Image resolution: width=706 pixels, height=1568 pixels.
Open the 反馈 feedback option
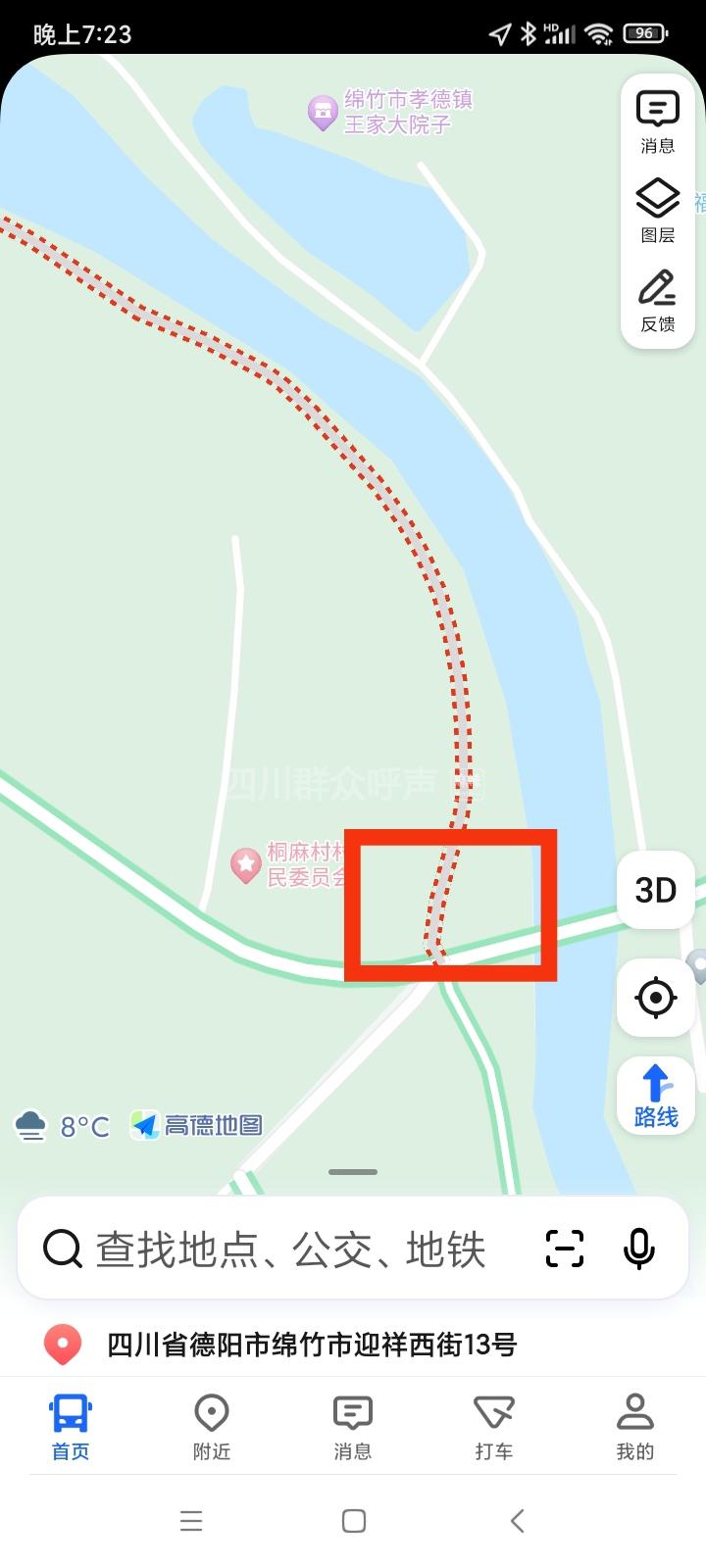[657, 301]
